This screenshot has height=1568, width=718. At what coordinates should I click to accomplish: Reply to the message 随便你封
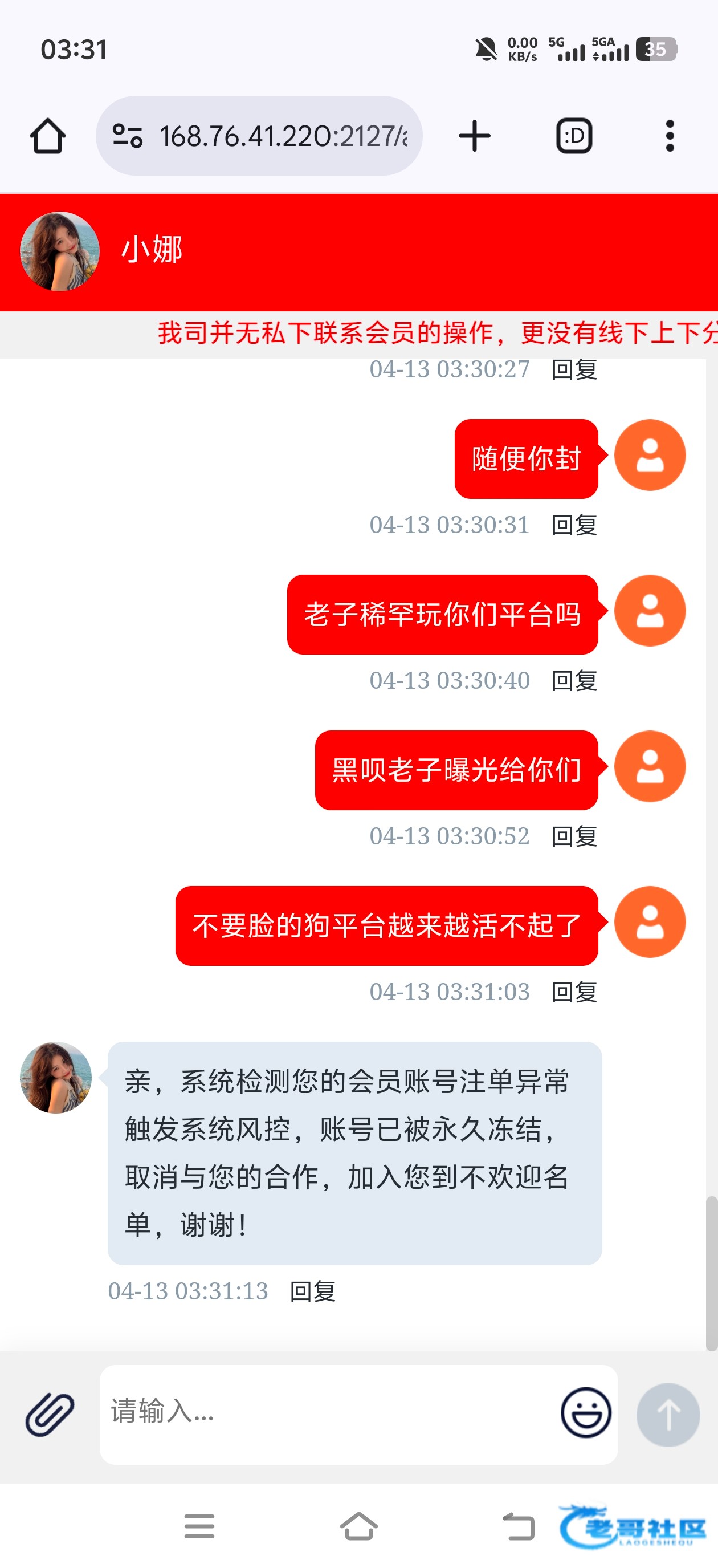tap(574, 525)
